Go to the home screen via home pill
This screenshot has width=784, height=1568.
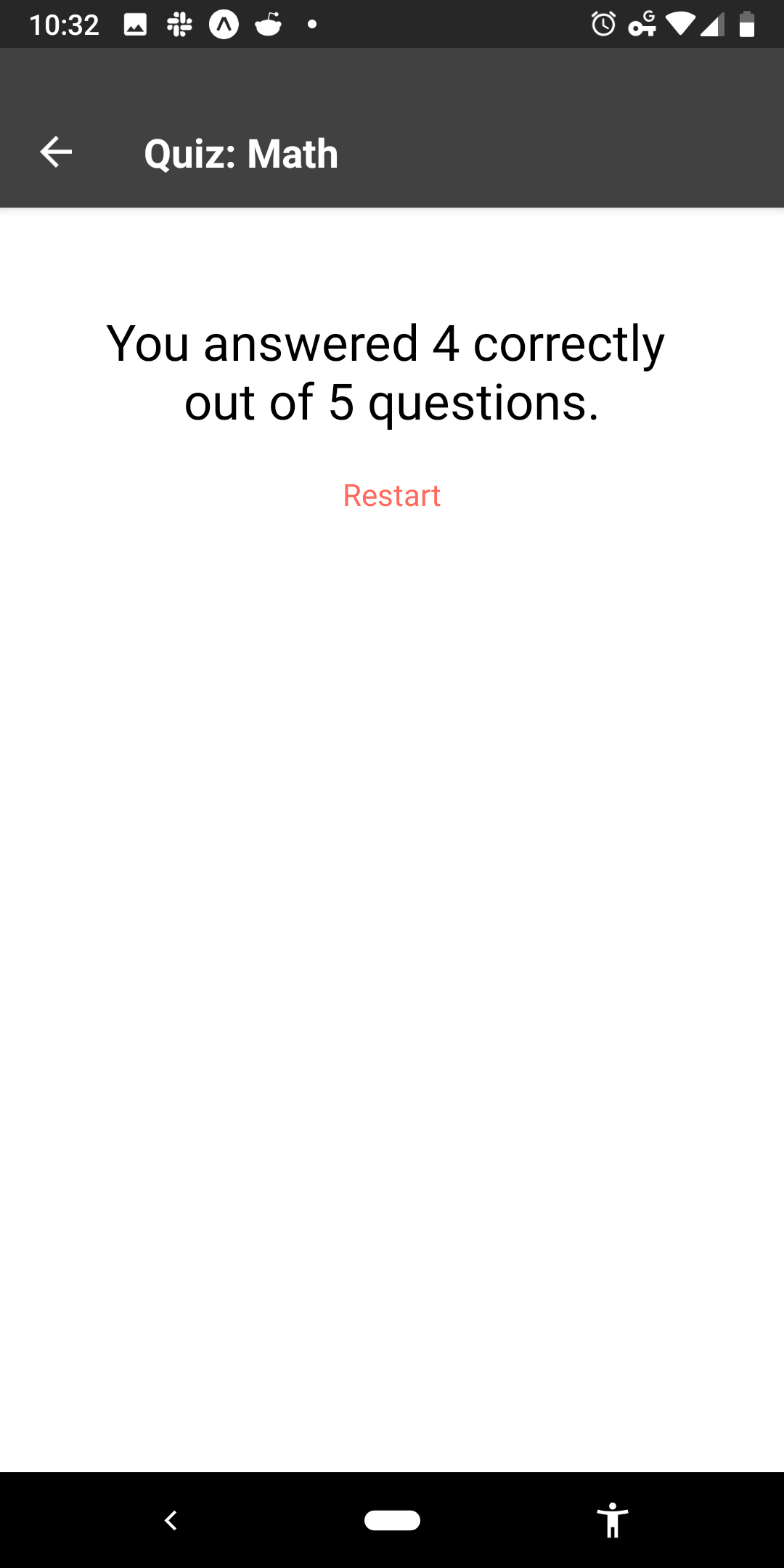392,1520
